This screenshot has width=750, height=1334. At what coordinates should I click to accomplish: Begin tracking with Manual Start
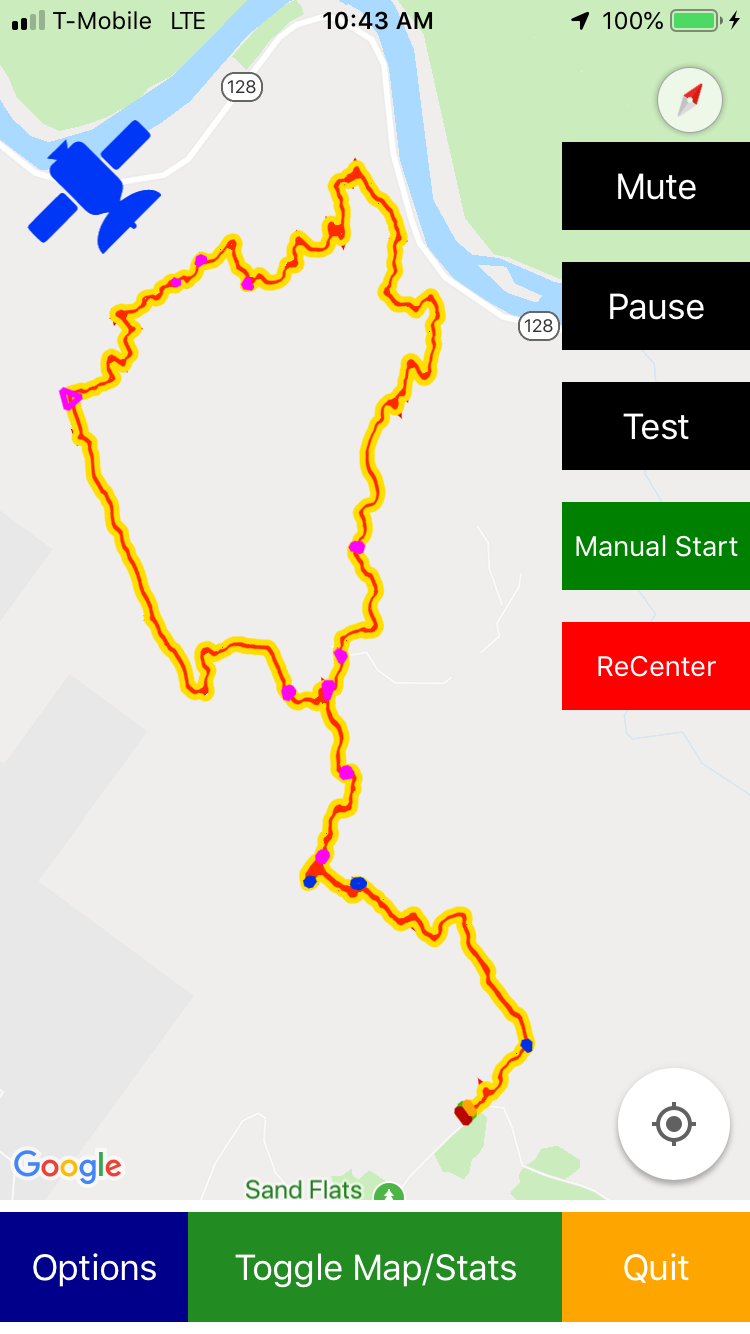[x=656, y=547]
